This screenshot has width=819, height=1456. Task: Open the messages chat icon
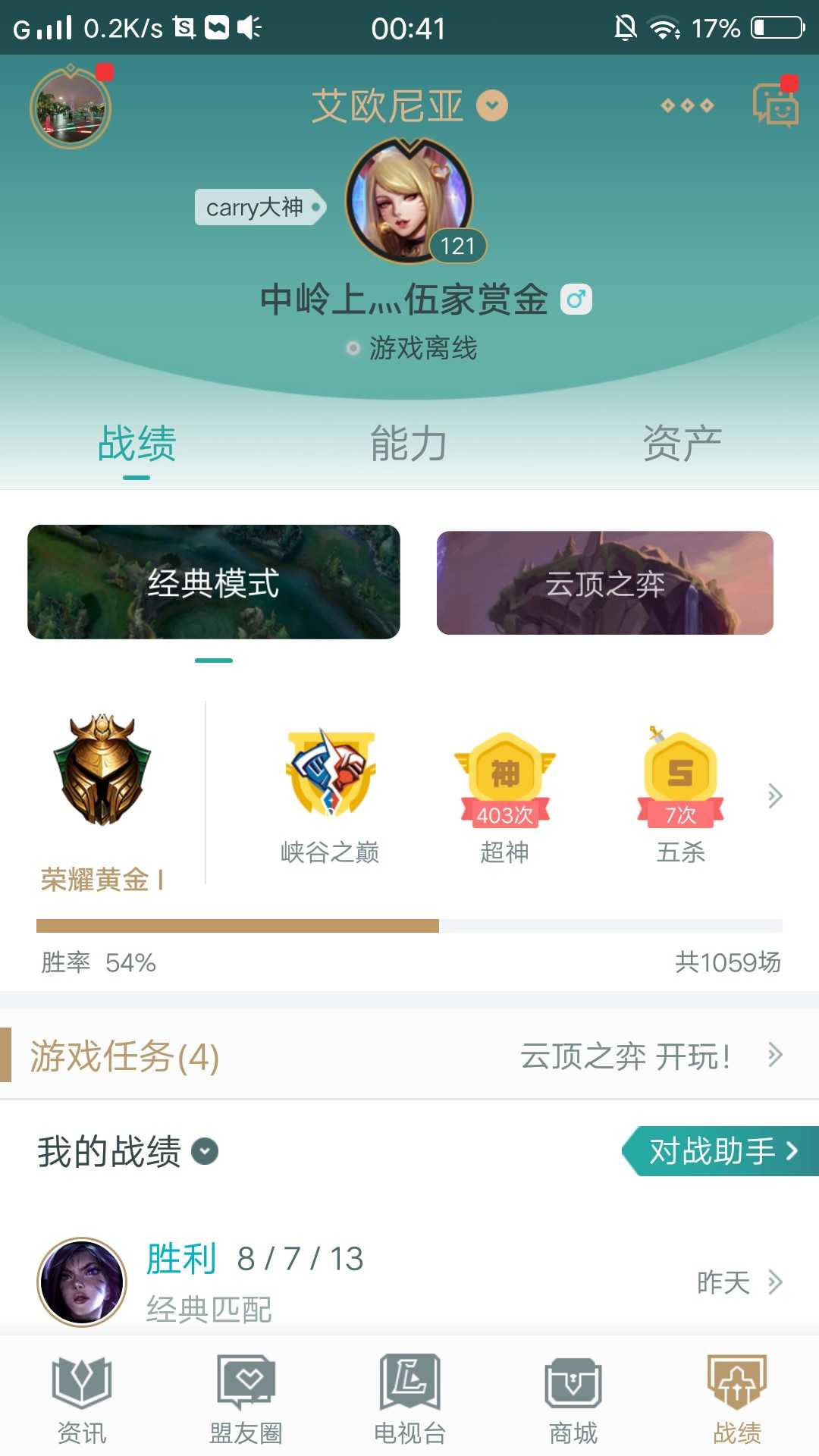[774, 105]
